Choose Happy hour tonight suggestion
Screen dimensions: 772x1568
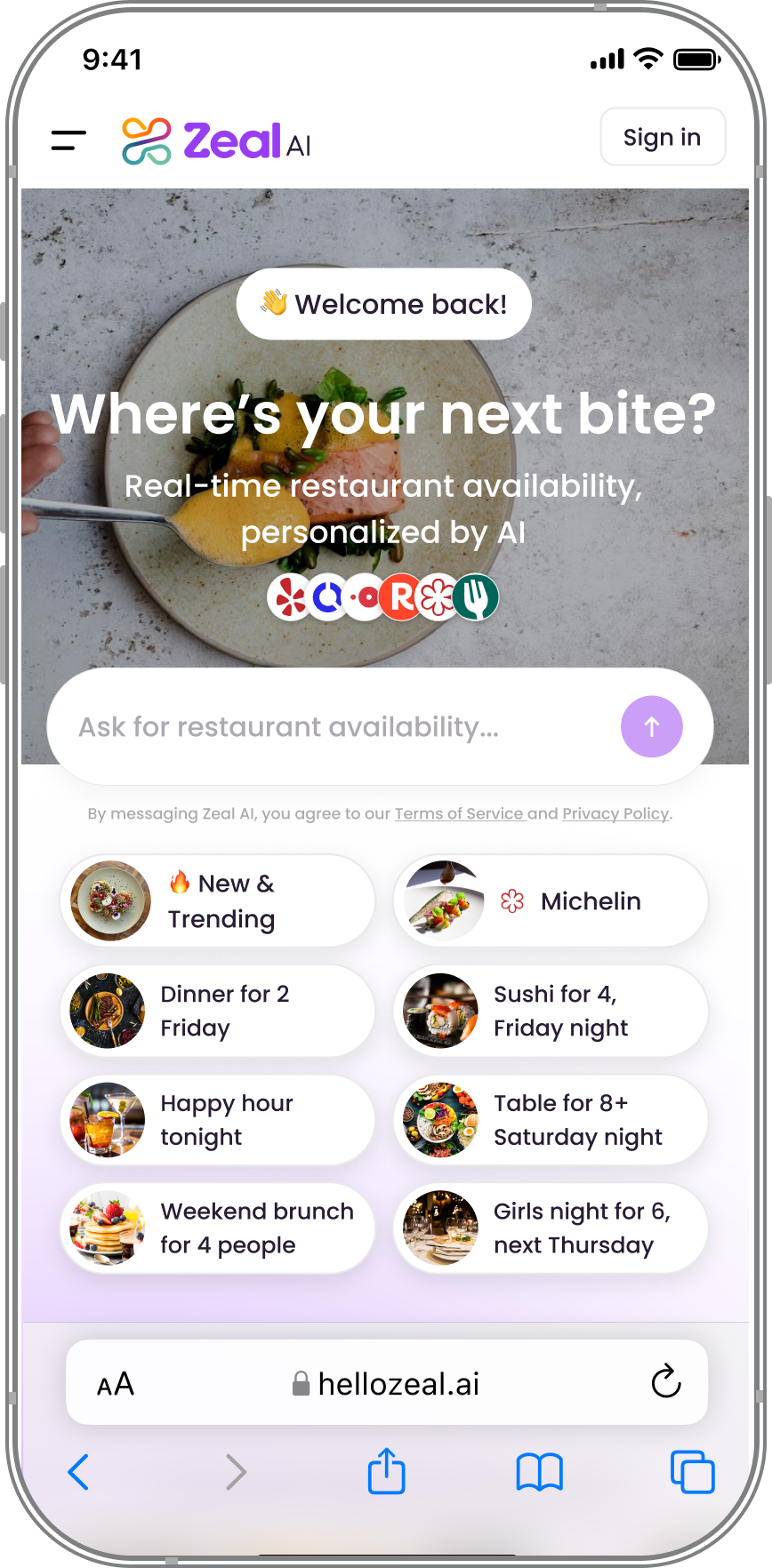(218, 1120)
